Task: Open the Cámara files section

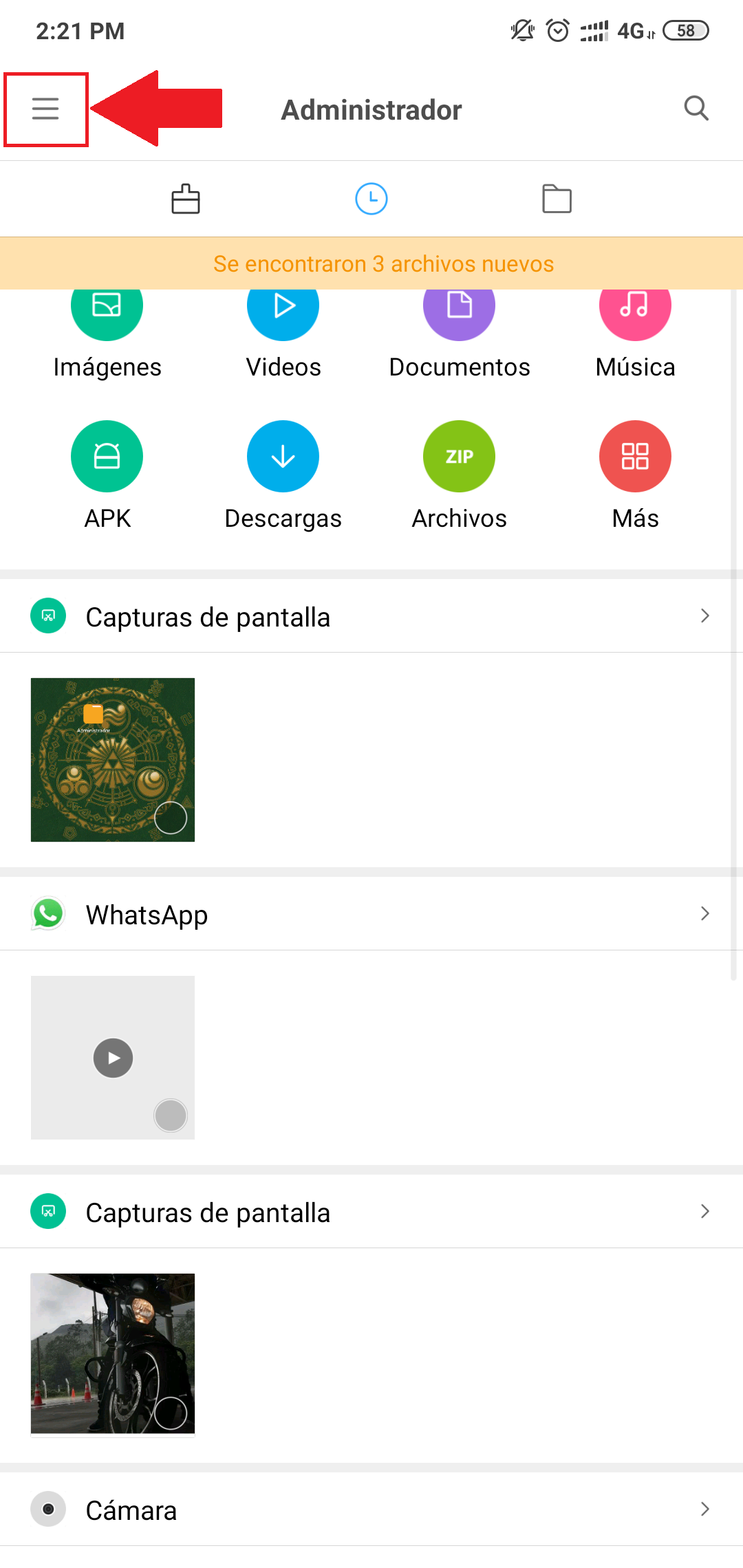Action: (x=371, y=1510)
